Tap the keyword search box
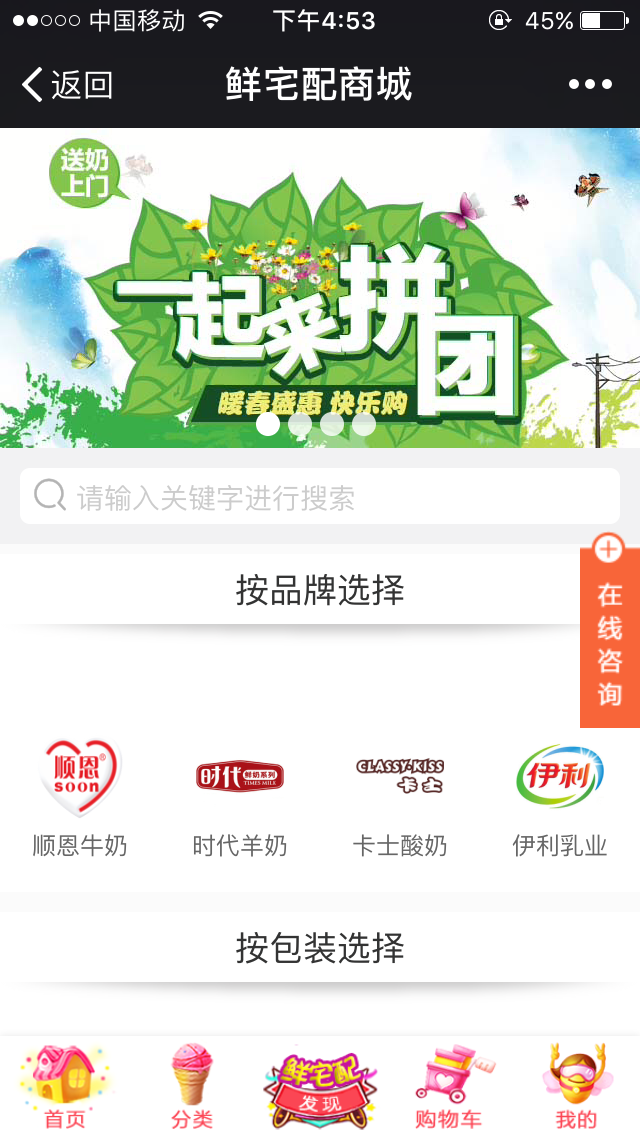 (320, 496)
